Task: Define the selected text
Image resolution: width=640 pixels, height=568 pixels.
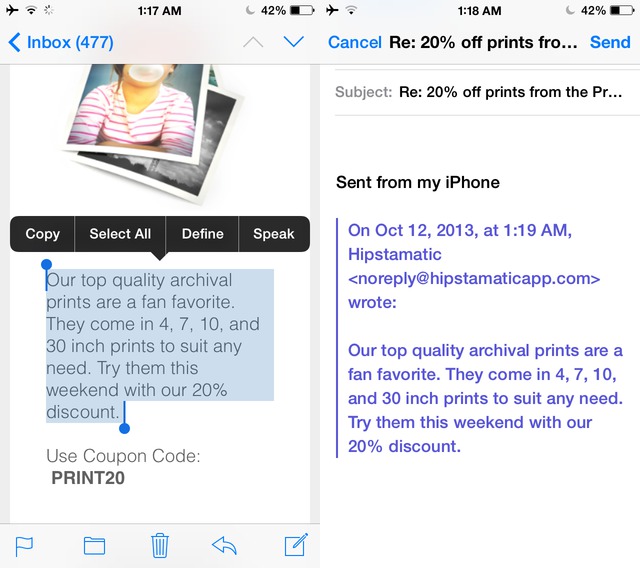Action: tap(202, 234)
